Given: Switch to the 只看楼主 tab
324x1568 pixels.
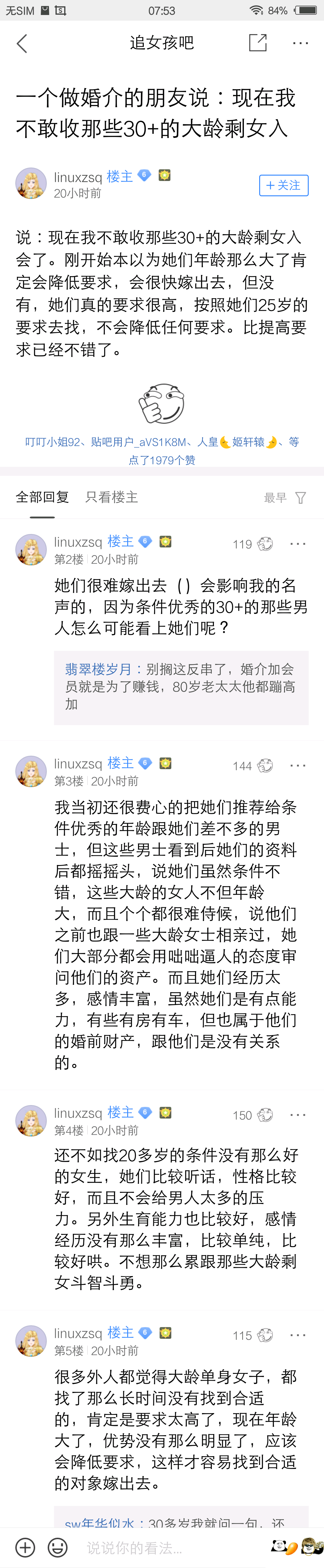Looking at the screenshot, I should [112, 497].
